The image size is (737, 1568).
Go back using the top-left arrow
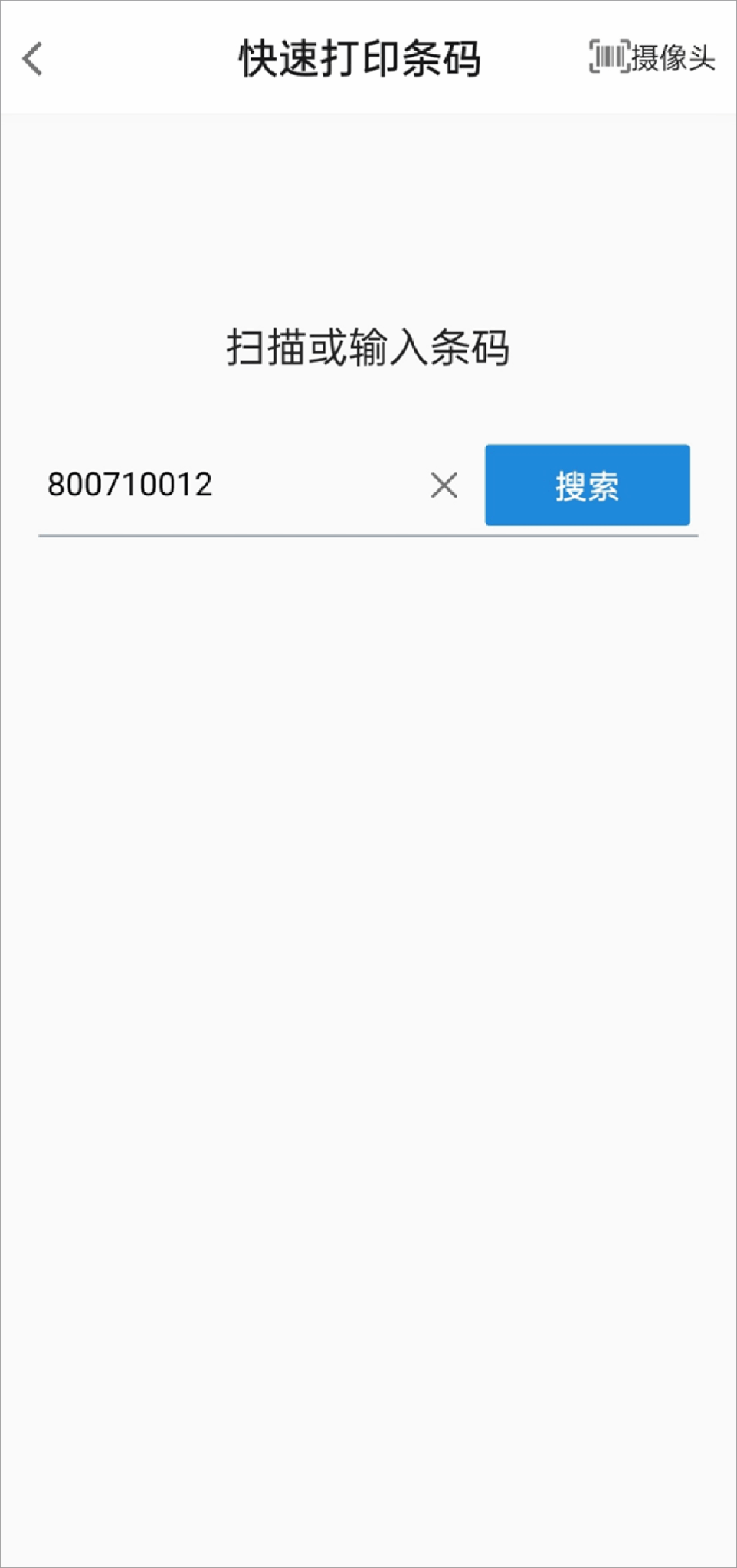(x=33, y=59)
